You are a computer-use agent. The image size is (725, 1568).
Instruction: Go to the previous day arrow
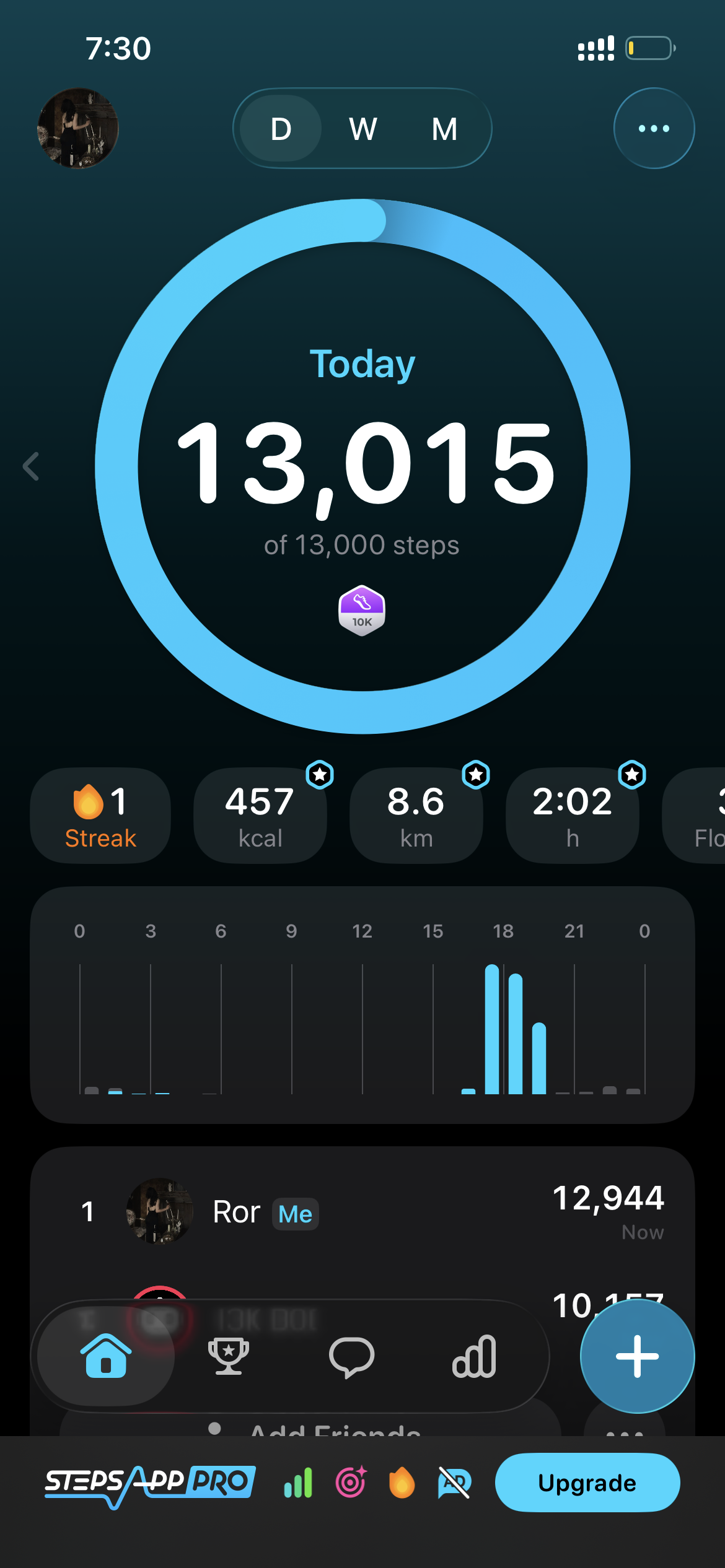point(31,466)
